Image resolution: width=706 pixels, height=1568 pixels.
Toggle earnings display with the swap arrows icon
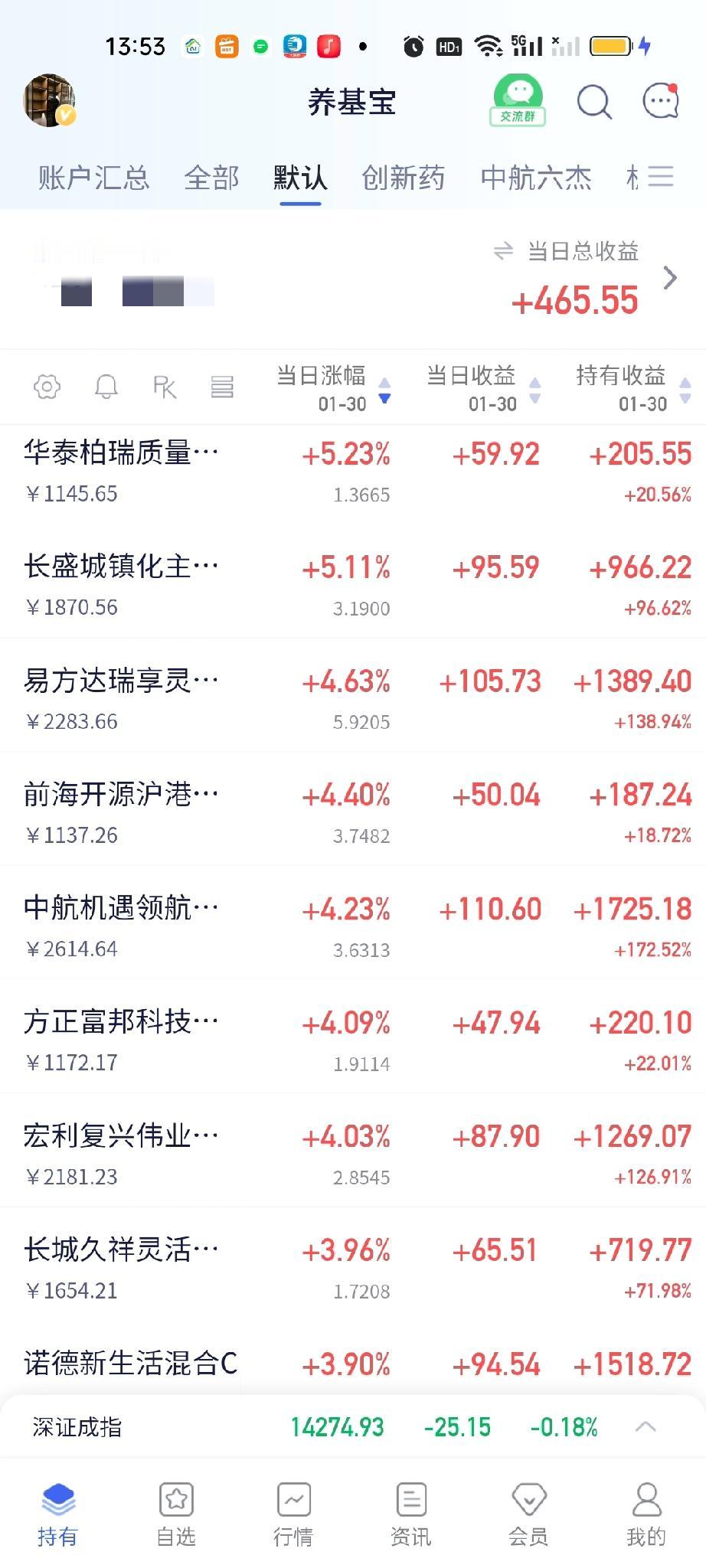(503, 251)
